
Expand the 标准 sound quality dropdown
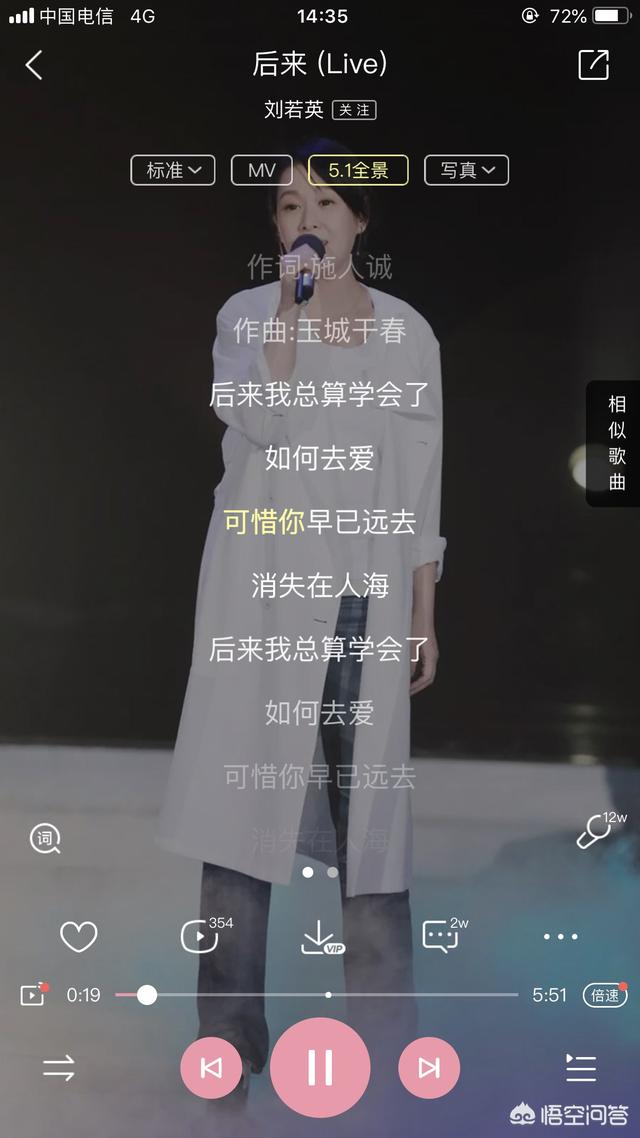point(173,171)
